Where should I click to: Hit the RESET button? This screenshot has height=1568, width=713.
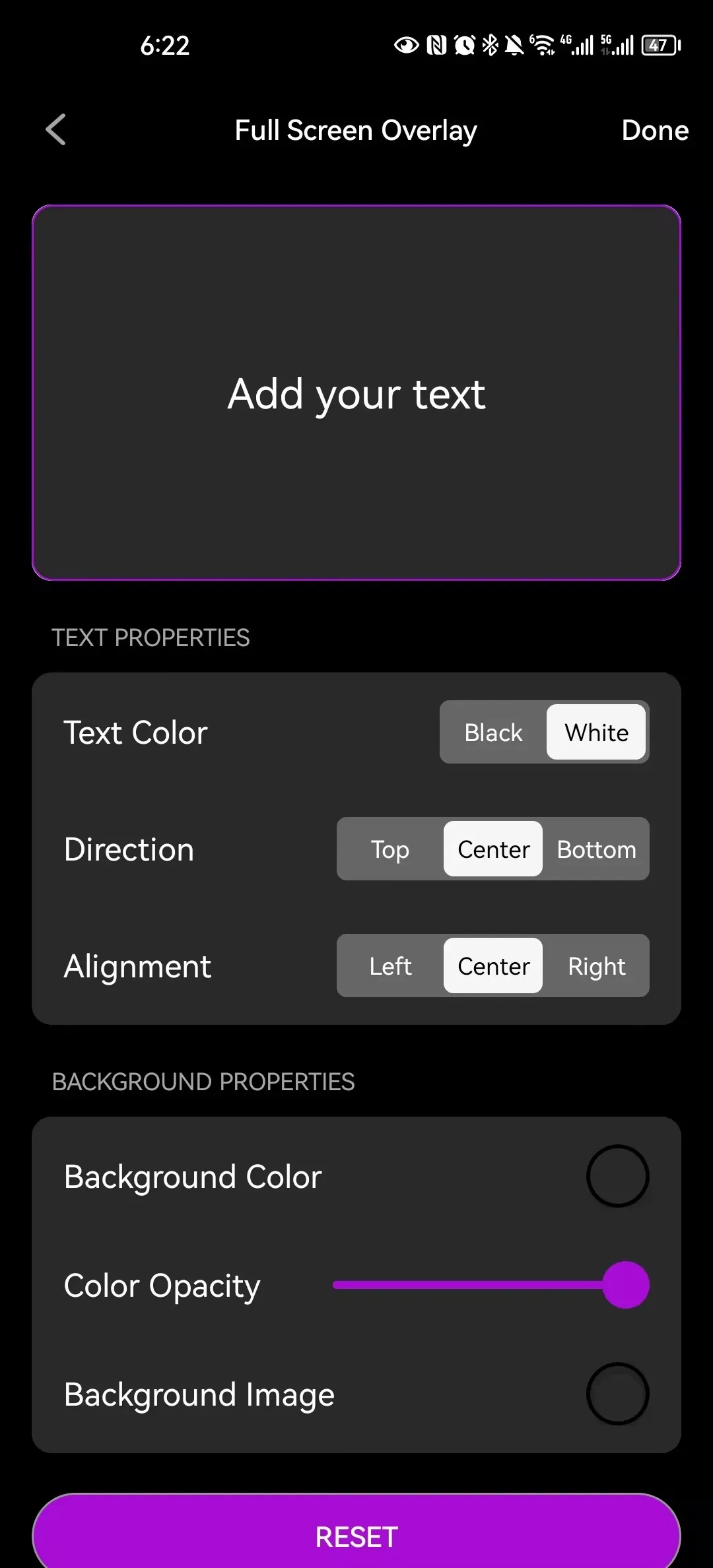(356, 1536)
